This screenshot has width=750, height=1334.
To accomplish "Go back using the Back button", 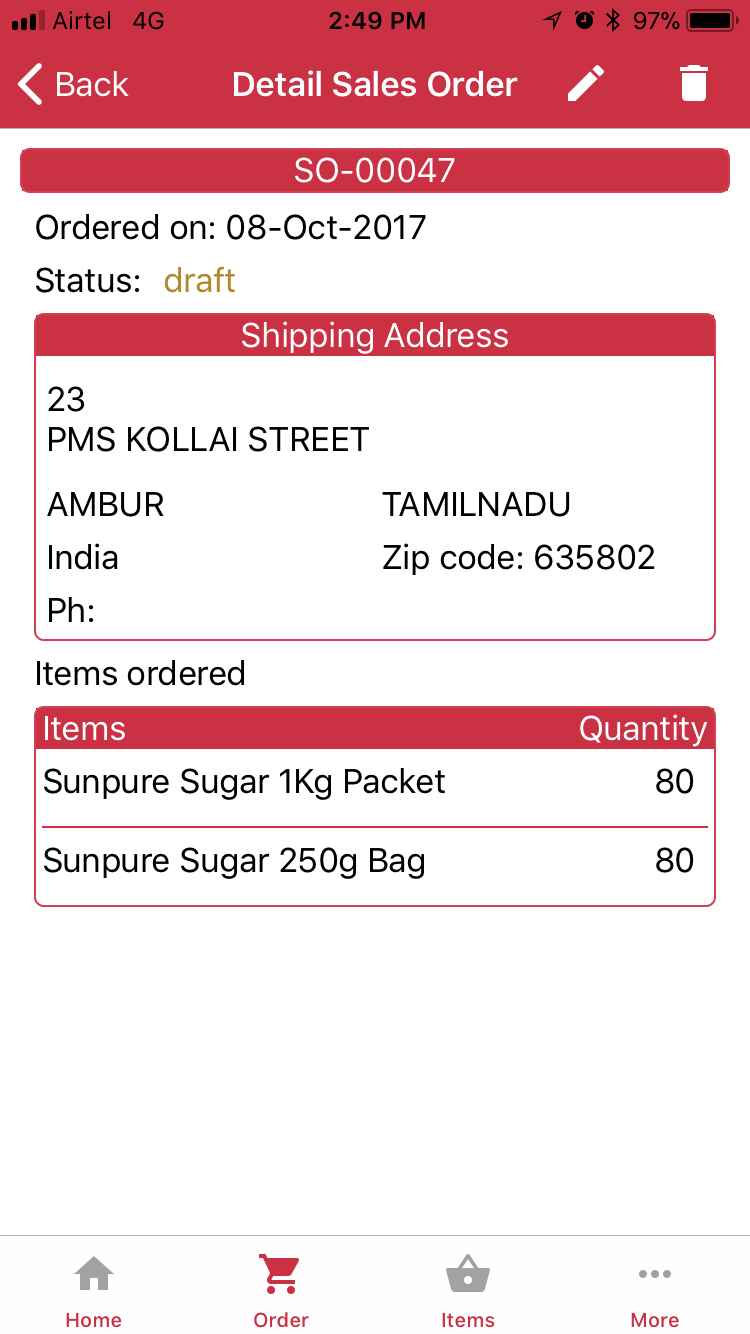I will pos(74,85).
